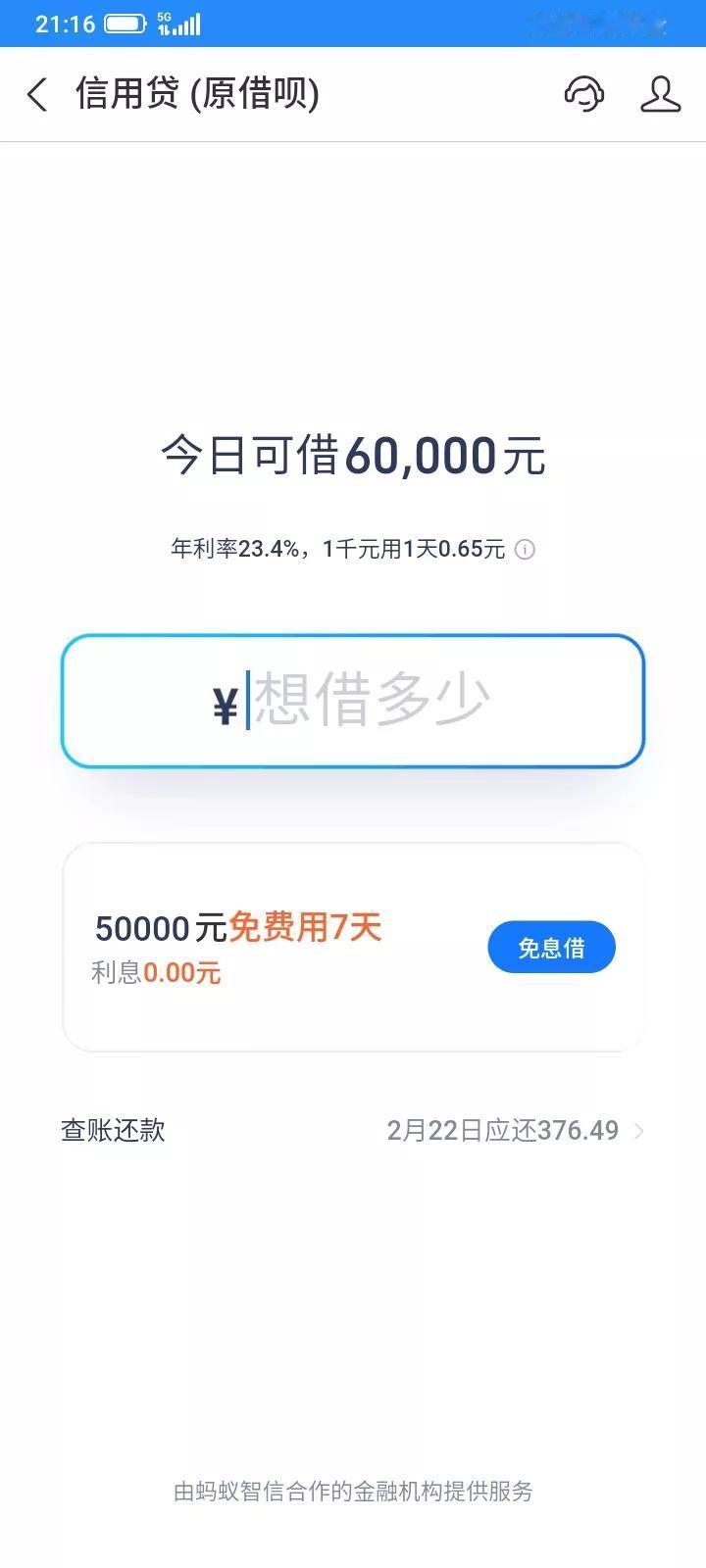
Task: Open the personal profile icon in top bar
Action: click(661, 94)
